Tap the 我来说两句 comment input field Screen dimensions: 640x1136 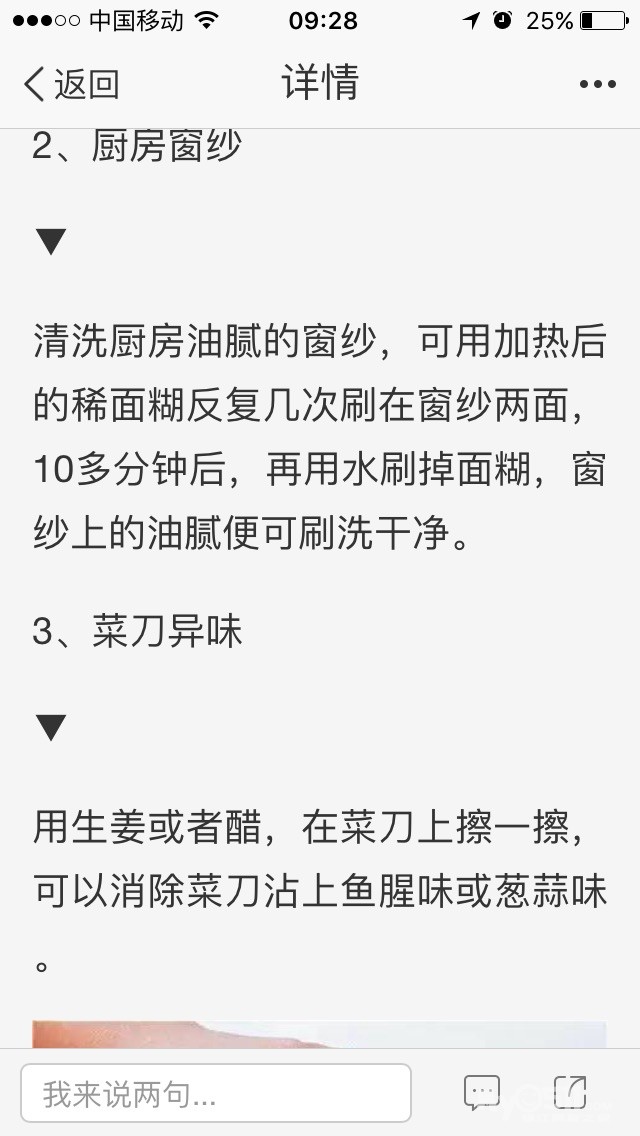(216, 1093)
